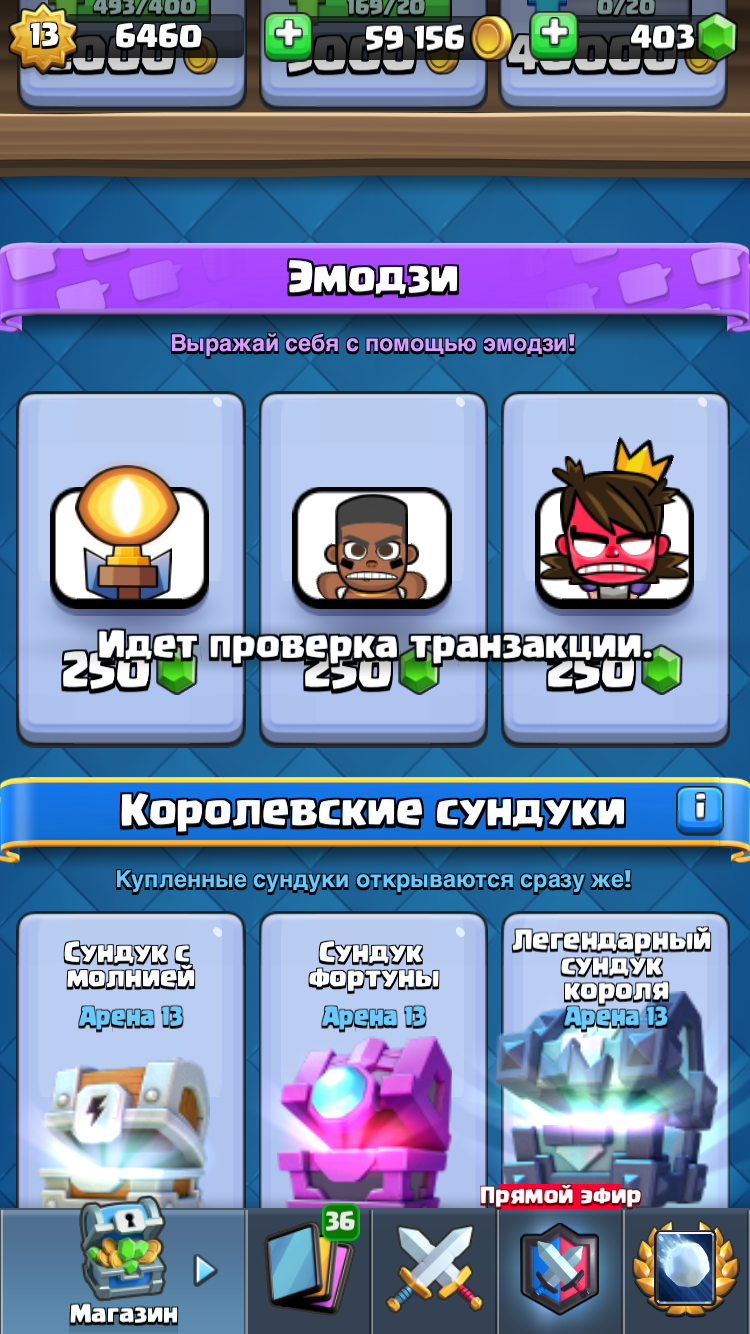Image resolution: width=750 pixels, height=1334 pixels.
Task: Open the cards collection tab
Action: tap(309, 1272)
